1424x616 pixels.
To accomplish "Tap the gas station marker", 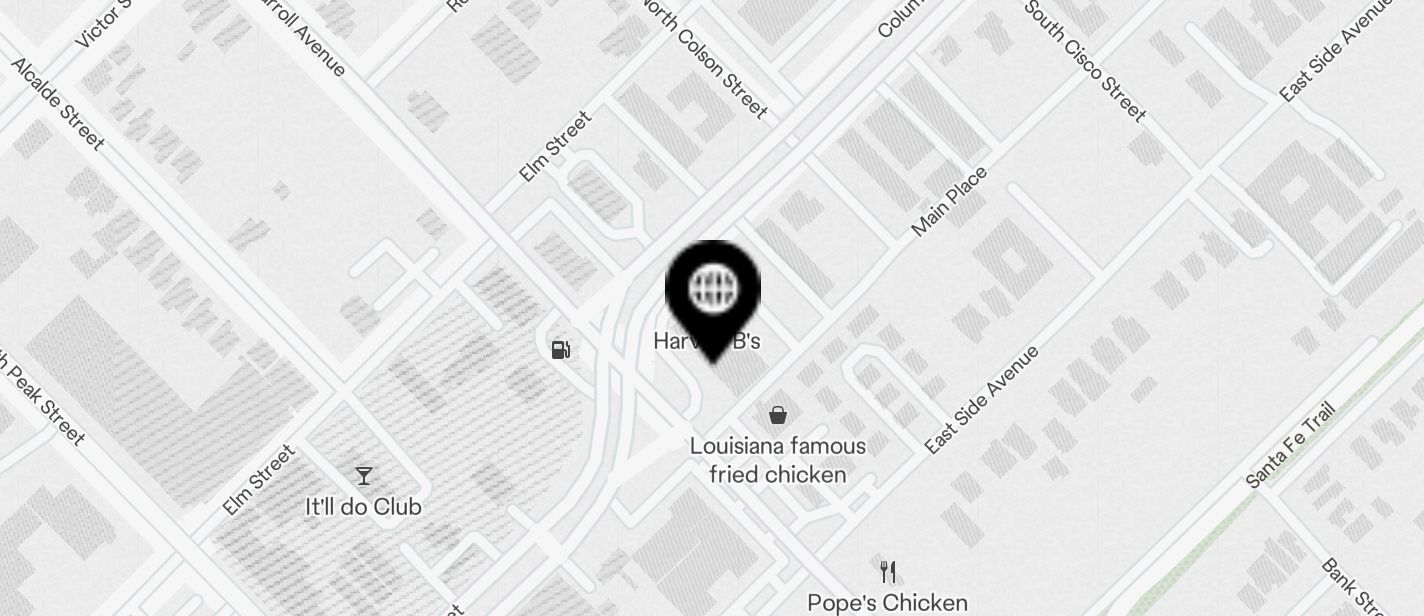I will (x=561, y=349).
